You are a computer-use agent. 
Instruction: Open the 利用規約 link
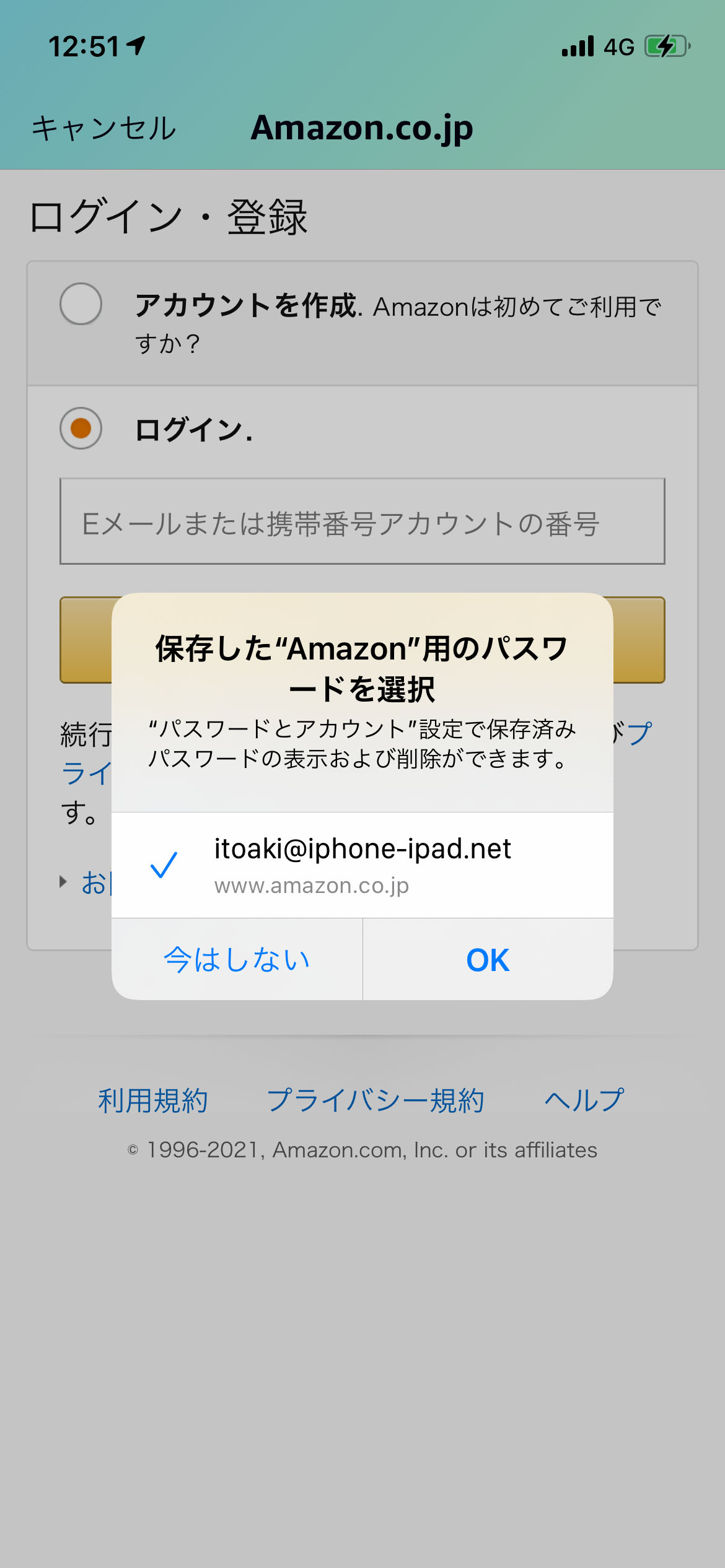point(153,1100)
